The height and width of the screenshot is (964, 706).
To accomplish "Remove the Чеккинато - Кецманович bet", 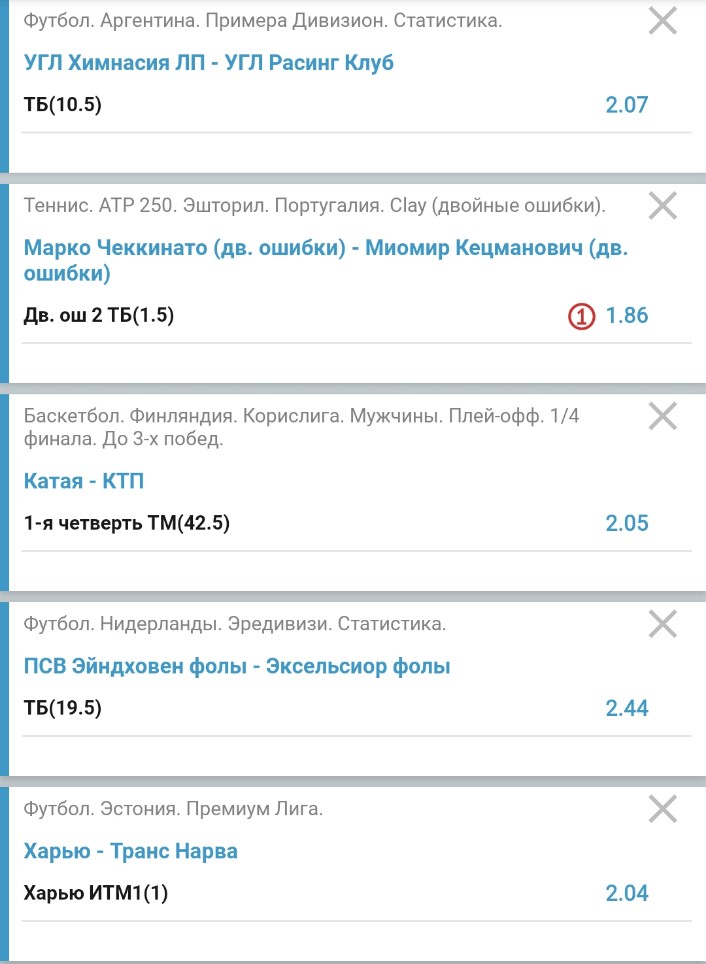I will 663,206.
